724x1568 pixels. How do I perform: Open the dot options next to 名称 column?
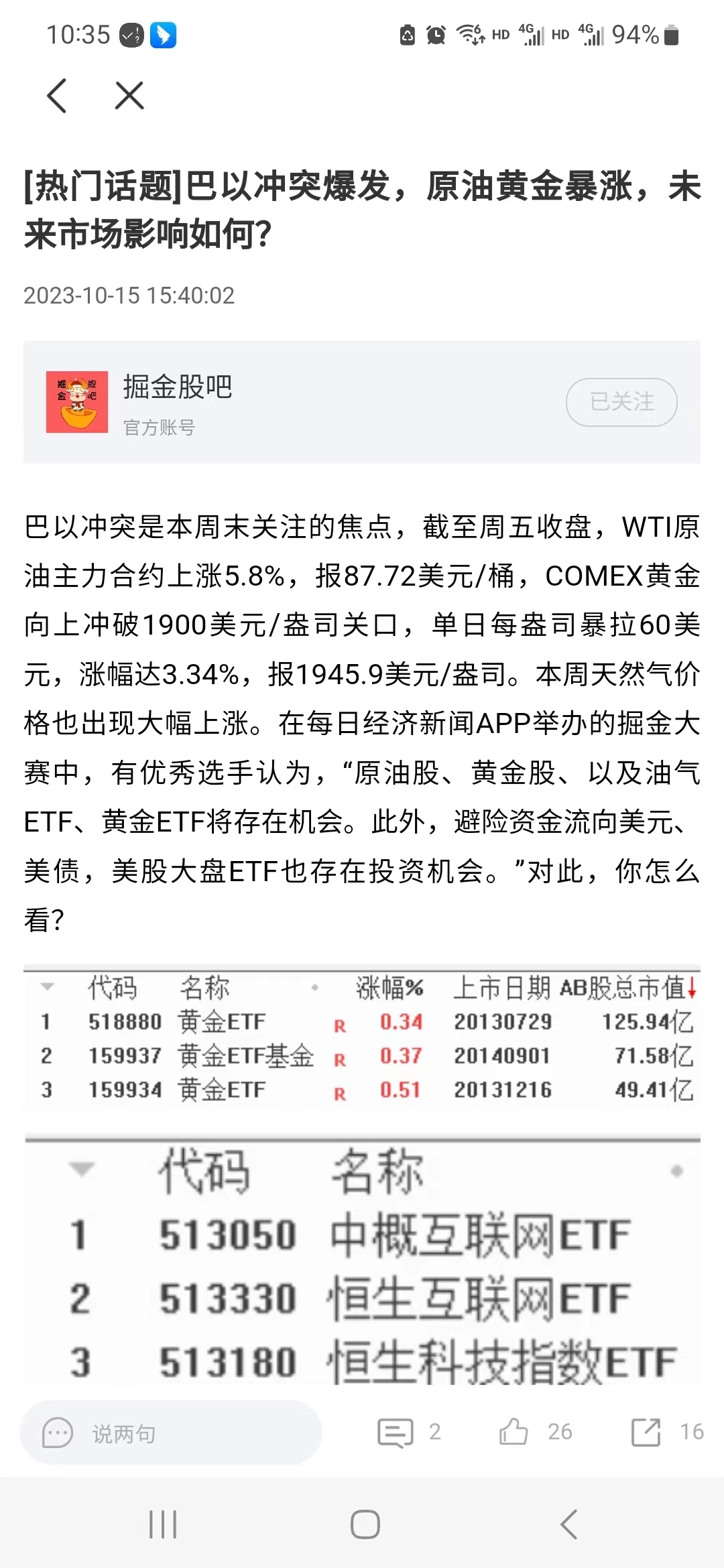(315, 988)
